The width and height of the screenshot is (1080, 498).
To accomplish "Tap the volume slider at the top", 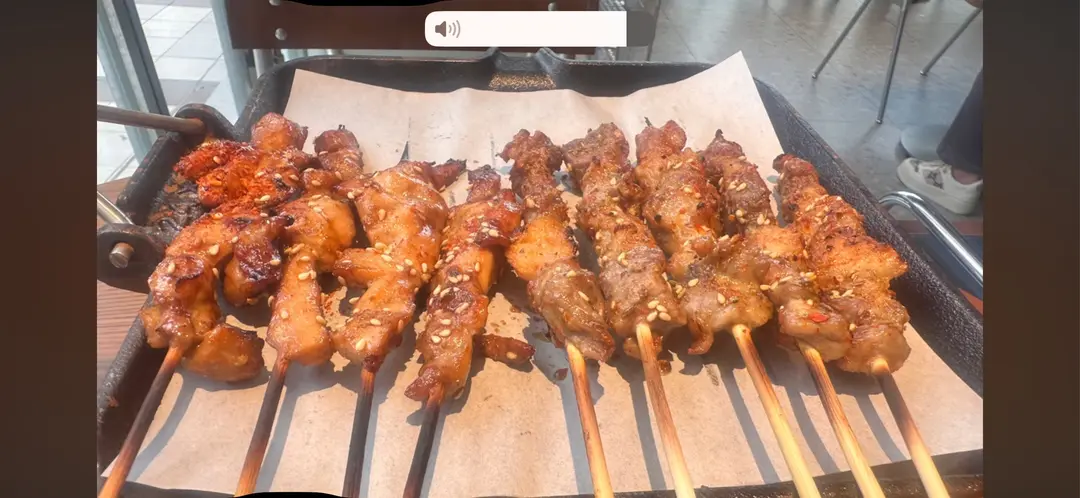I will click(x=527, y=29).
